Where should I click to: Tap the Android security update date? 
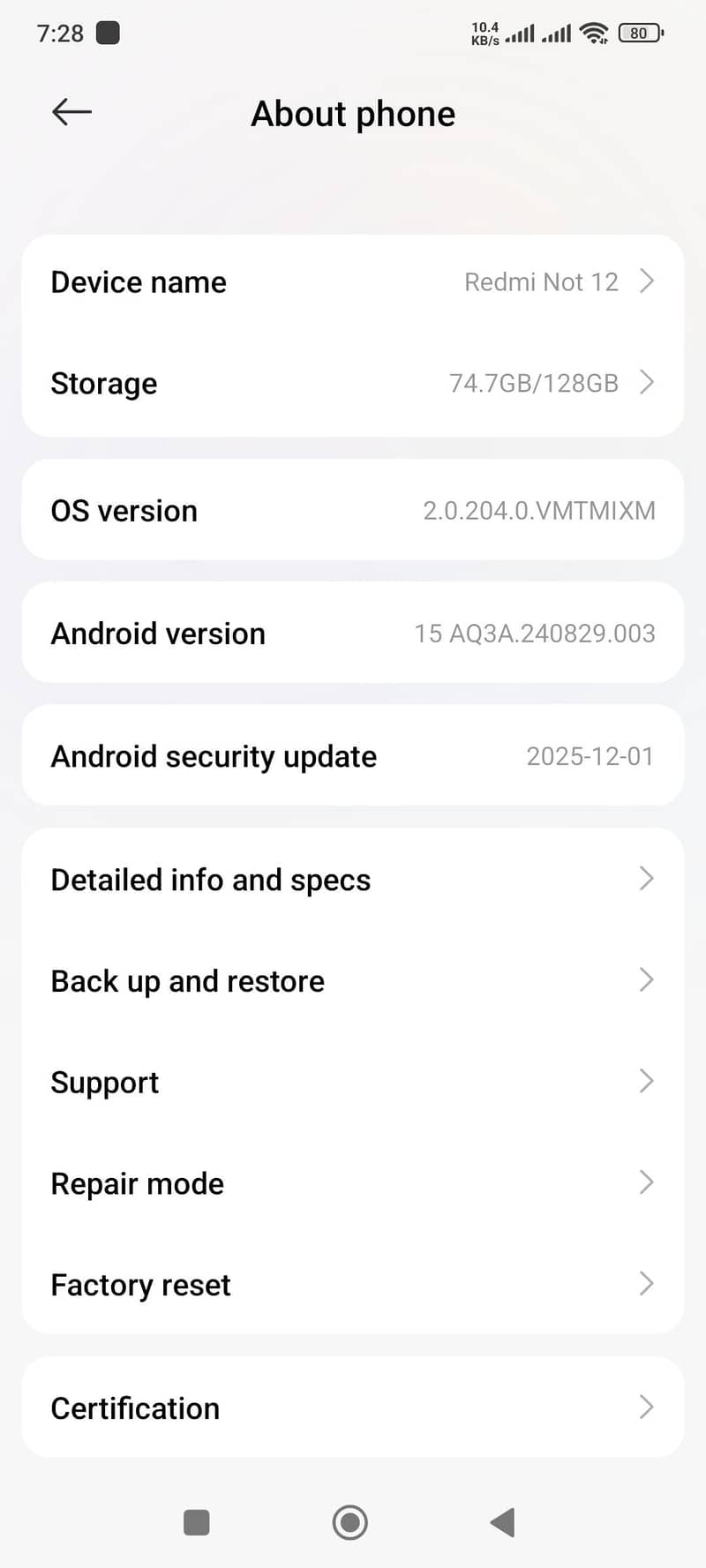pos(590,756)
